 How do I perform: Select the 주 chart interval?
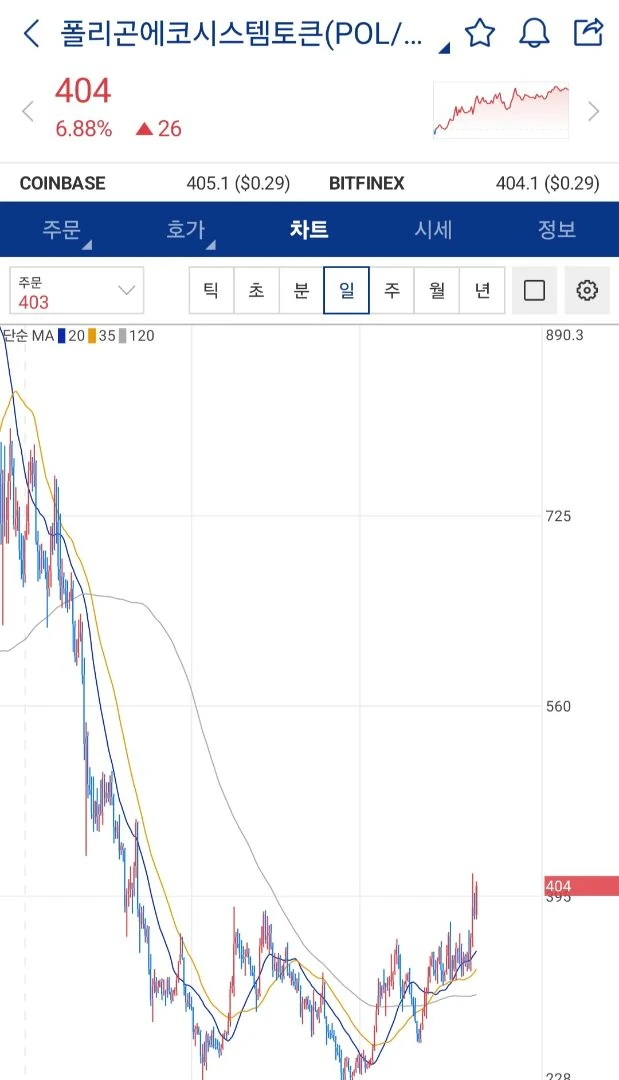pyautogui.click(x=391, y=291)
